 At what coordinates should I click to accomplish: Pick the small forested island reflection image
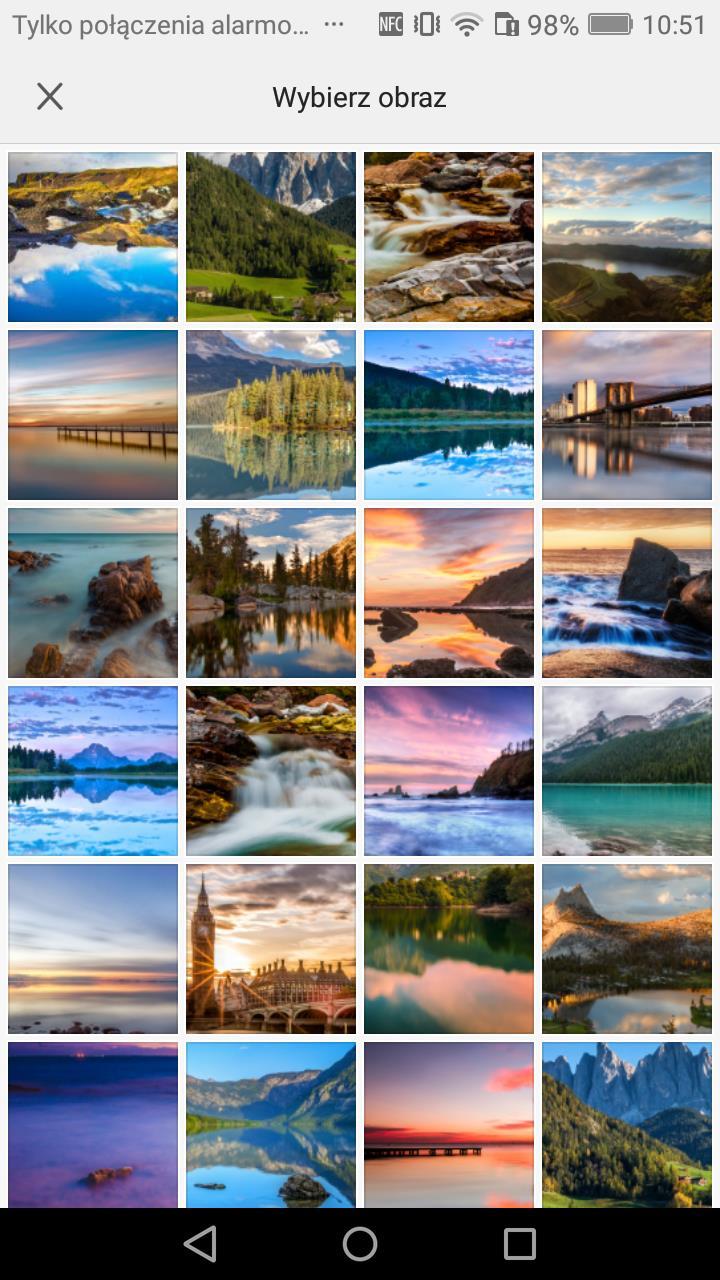[x=271, y=415]
